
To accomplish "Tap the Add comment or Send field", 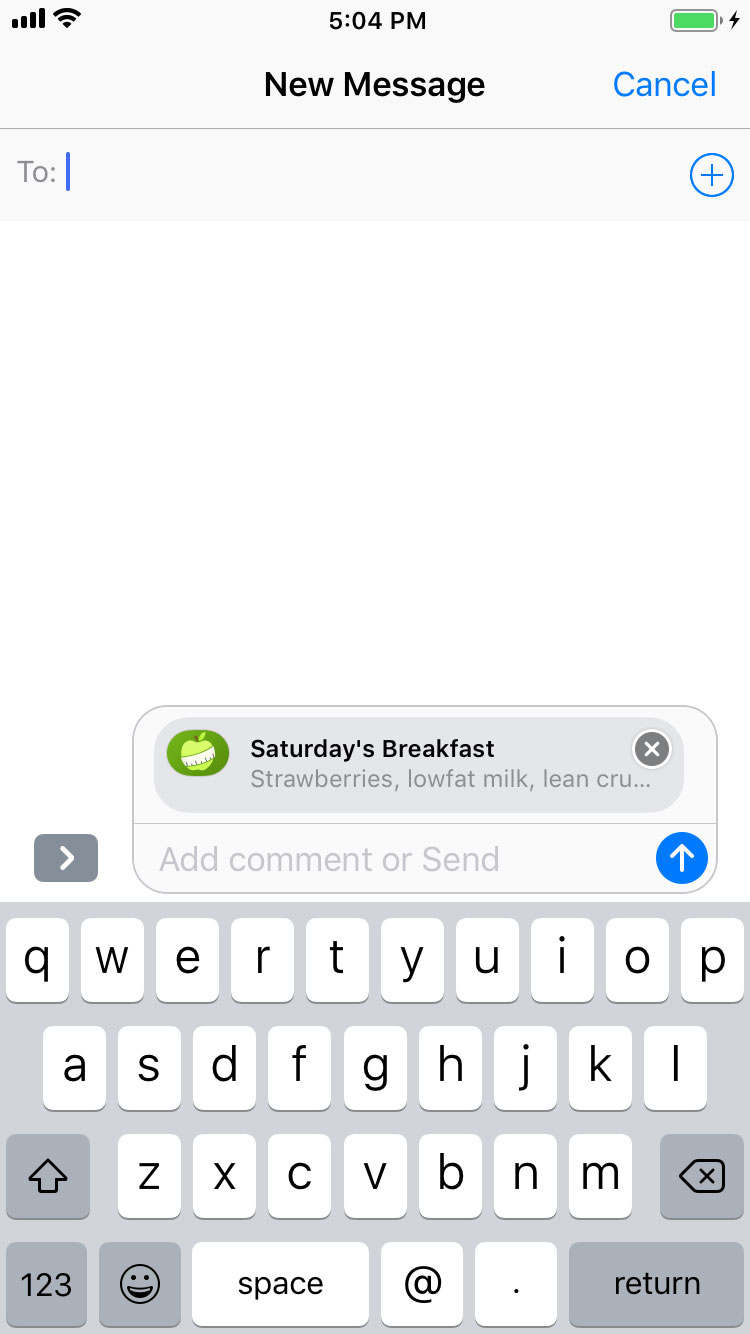I will click(x=400, y=859).
